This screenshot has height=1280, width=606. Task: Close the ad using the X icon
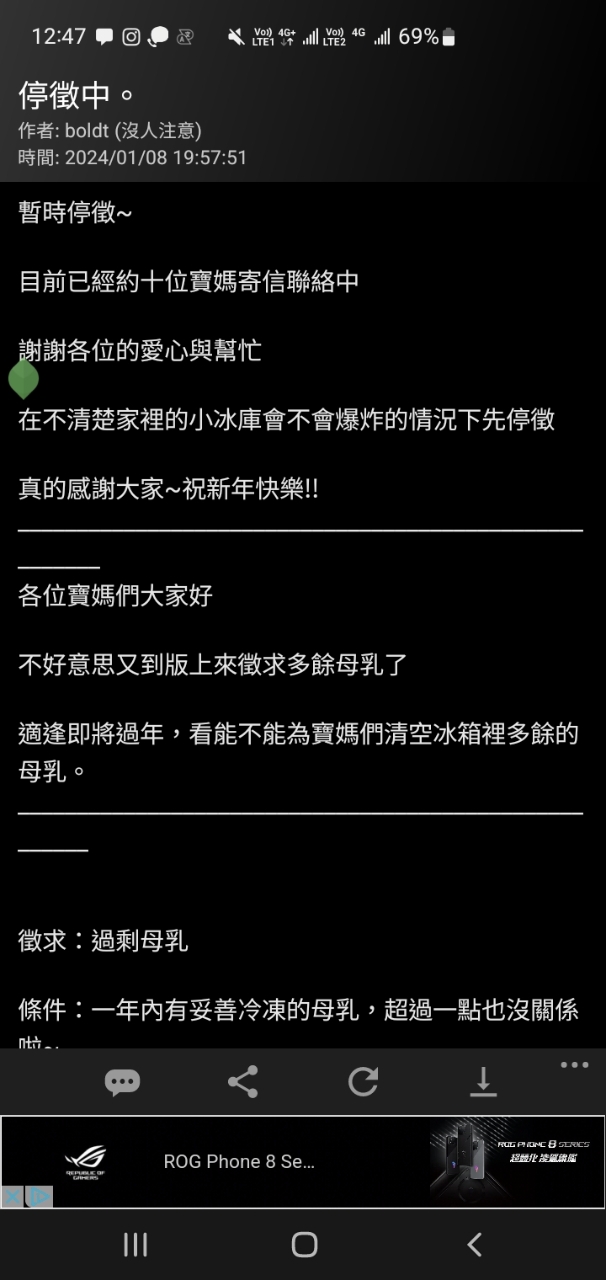pyautogui.click(x=12, y=1196)
